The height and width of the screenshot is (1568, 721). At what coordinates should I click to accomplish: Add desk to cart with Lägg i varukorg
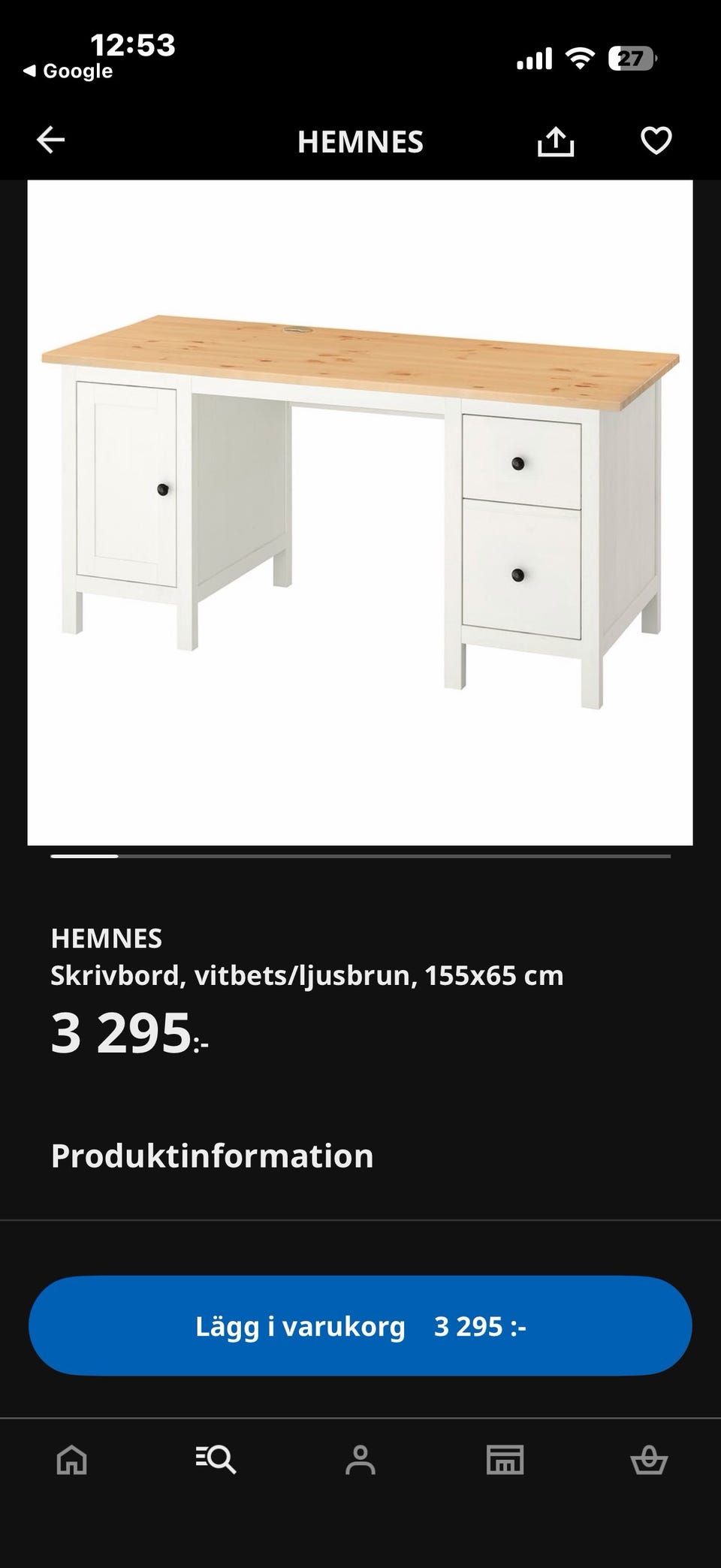tap(360, 1326)
